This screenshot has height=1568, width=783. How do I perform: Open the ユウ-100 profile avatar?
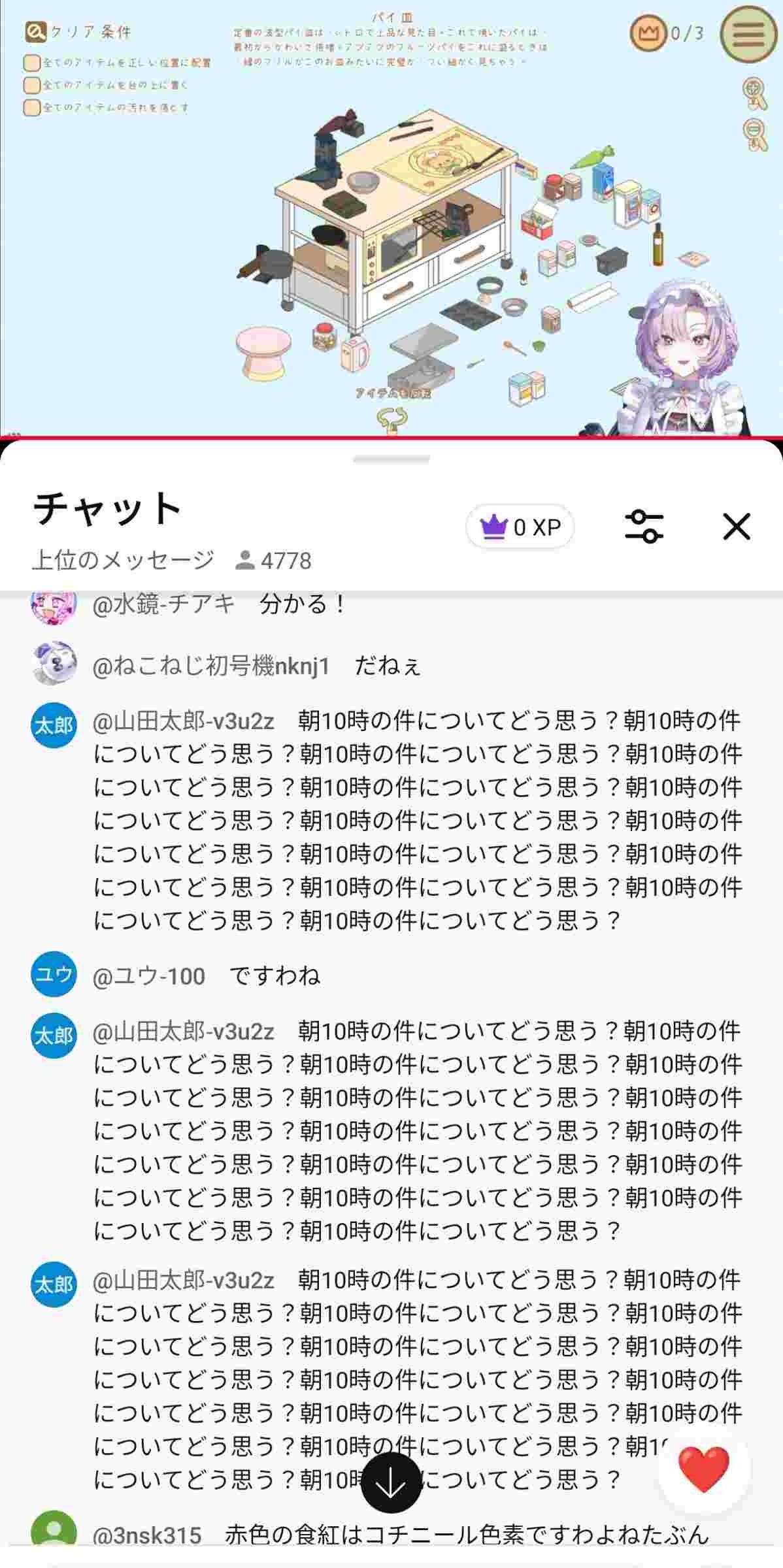pyautogui.click(x=54, y=974)
